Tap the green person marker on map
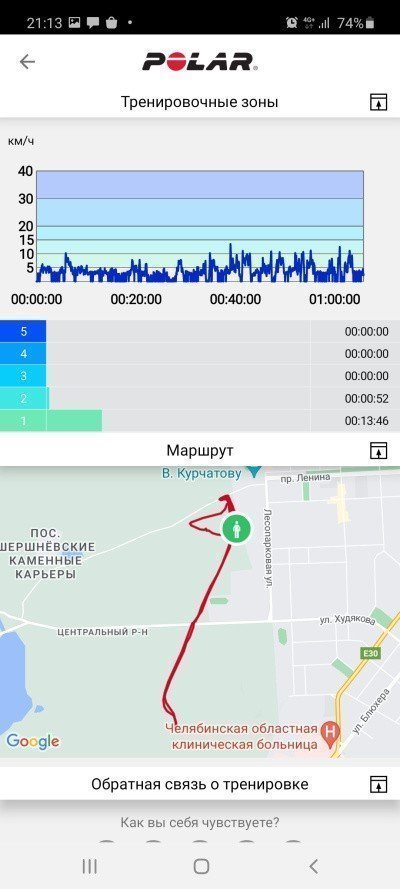400x889 pixels. 236,530
